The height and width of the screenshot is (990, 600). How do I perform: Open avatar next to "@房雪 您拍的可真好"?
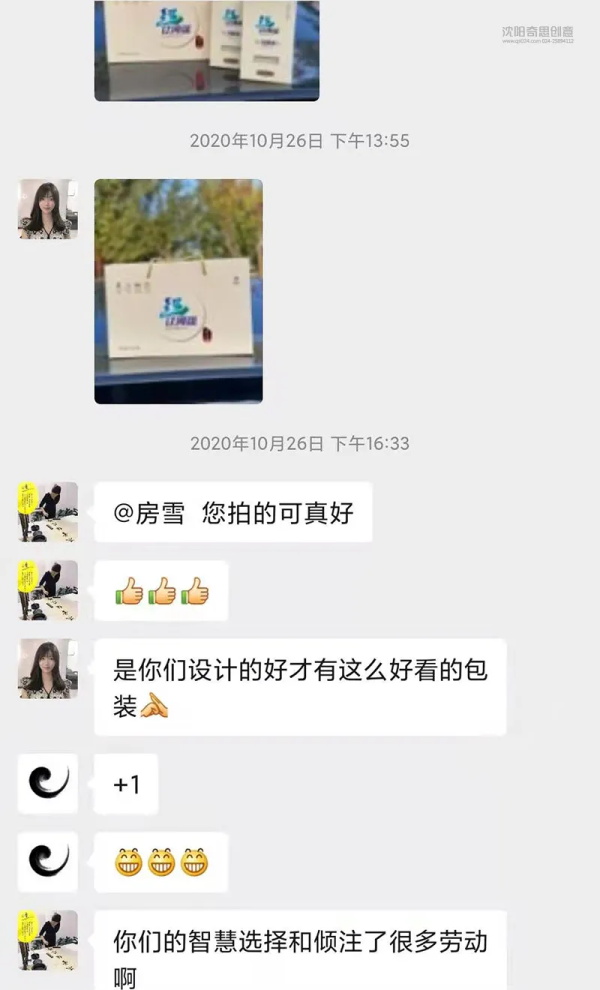coord(47,512)
